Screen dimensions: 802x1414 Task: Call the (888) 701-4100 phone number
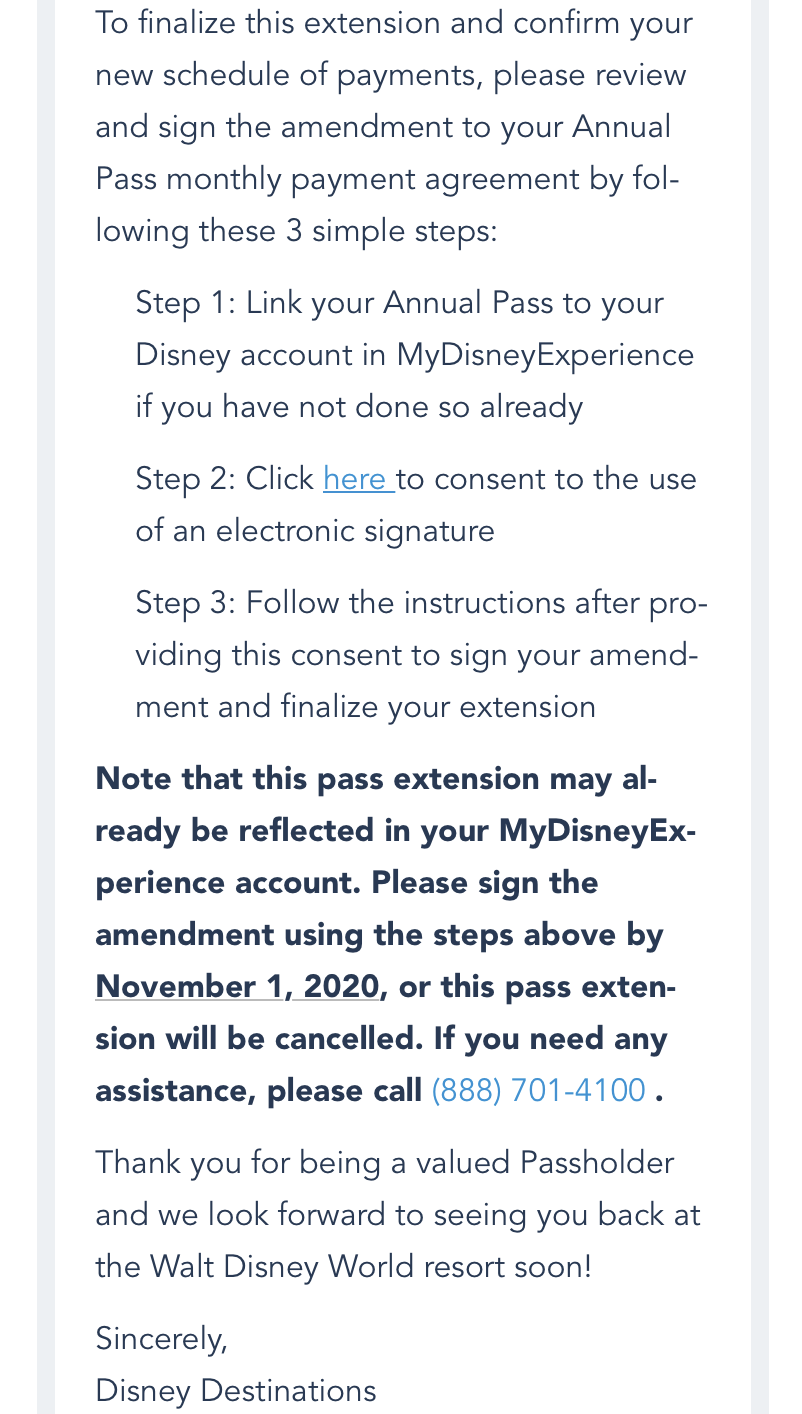(x=538, y=1090)
